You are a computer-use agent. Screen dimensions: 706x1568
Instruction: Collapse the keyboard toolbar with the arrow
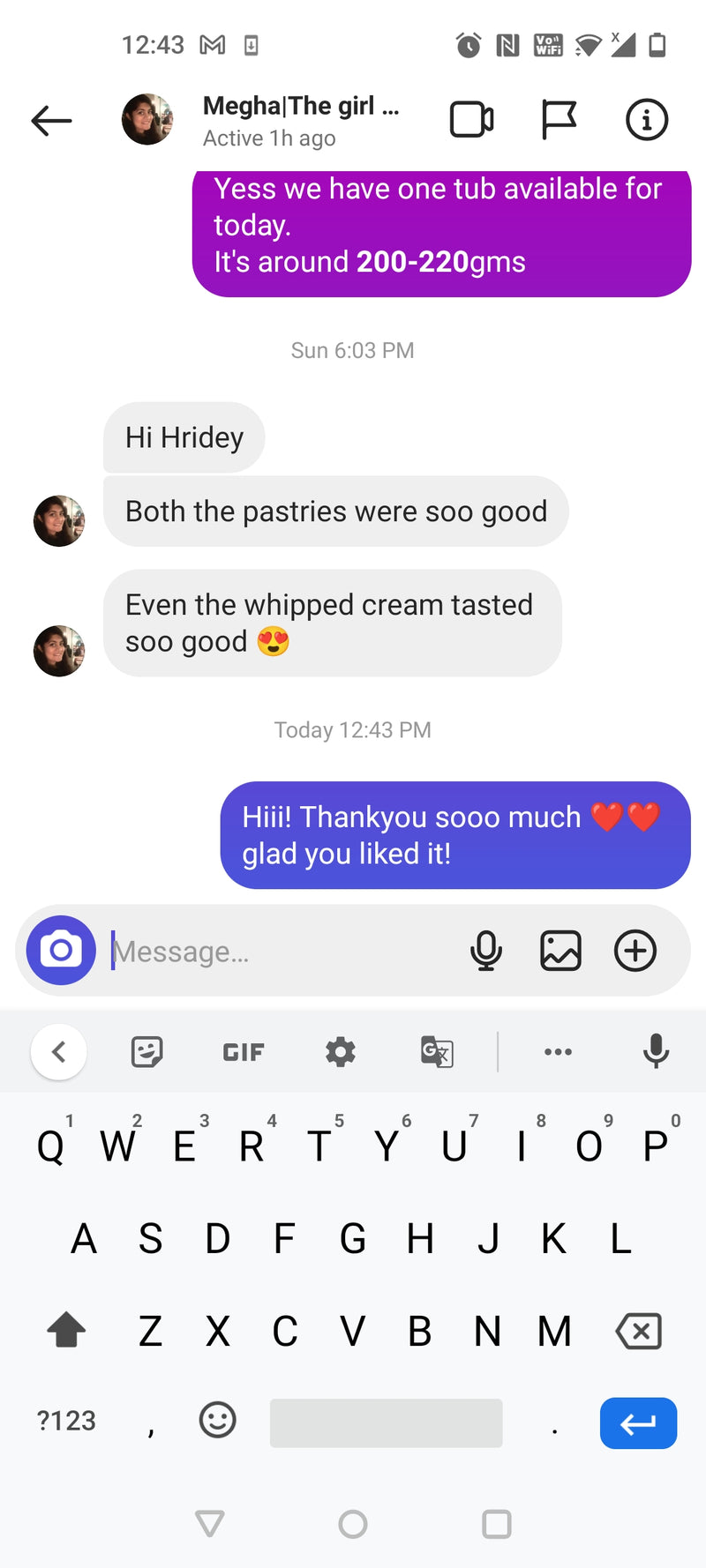tap(58, 1051)
